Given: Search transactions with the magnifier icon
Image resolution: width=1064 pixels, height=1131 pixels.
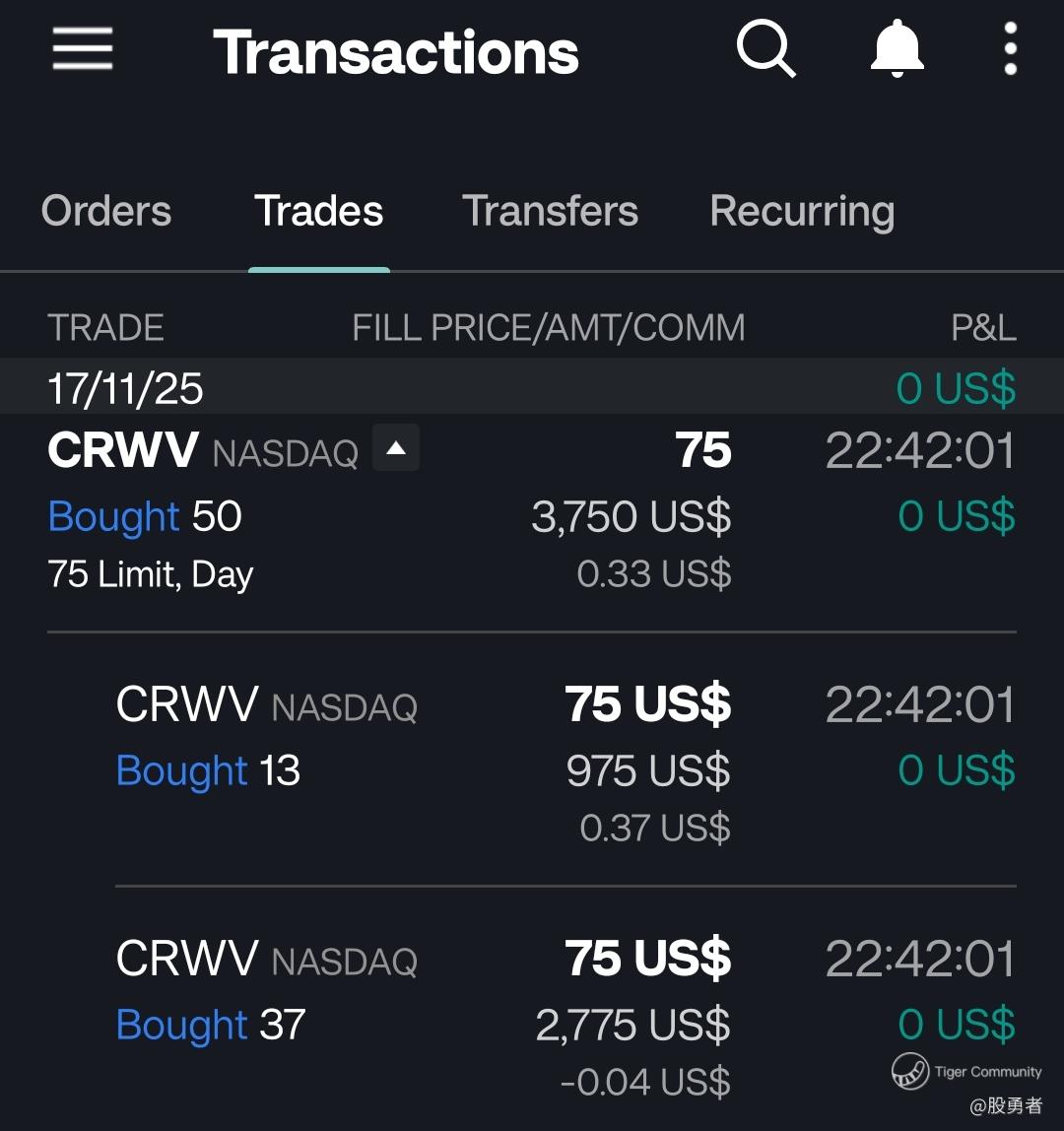Looking at the screenshot, I should tap(765, 49).
